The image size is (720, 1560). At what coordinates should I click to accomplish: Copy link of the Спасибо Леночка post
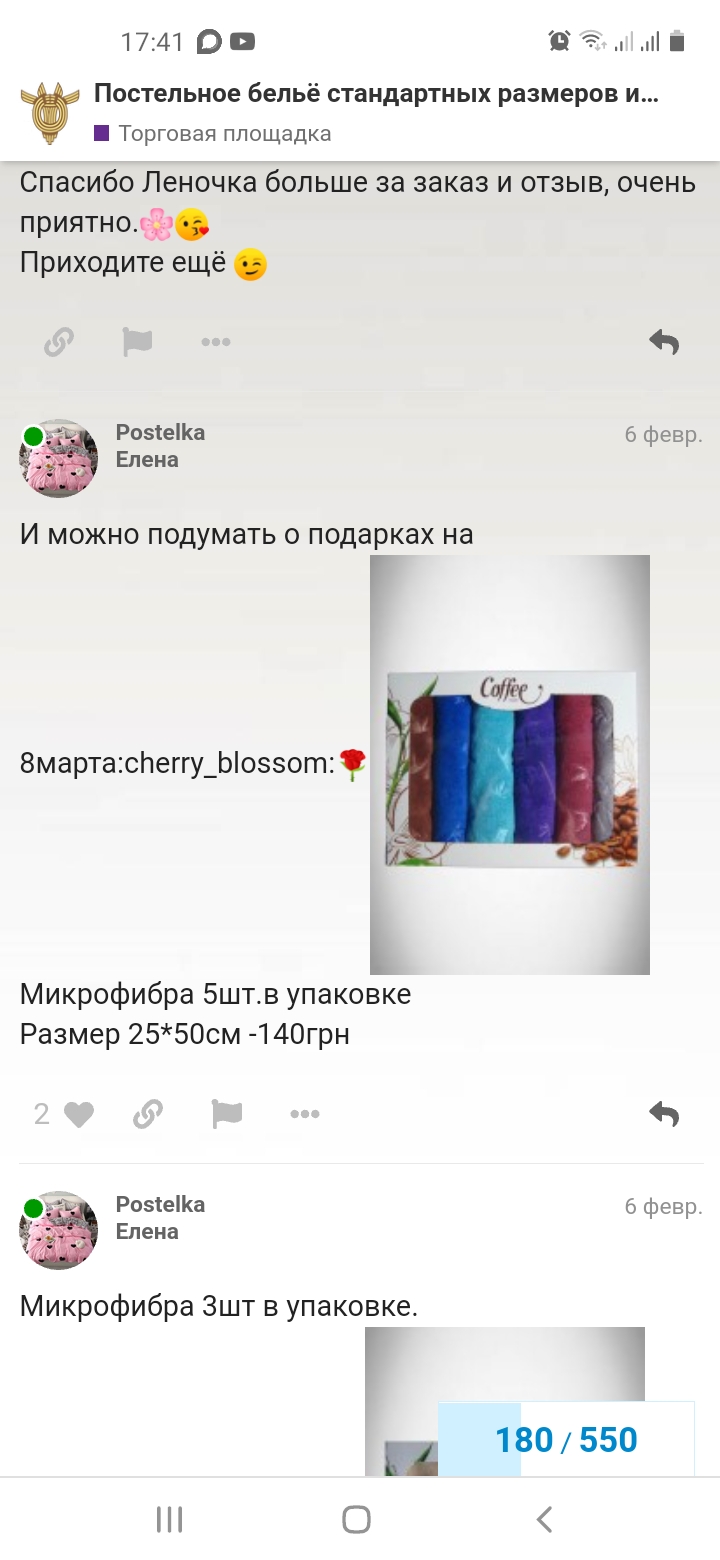[59, 342]
